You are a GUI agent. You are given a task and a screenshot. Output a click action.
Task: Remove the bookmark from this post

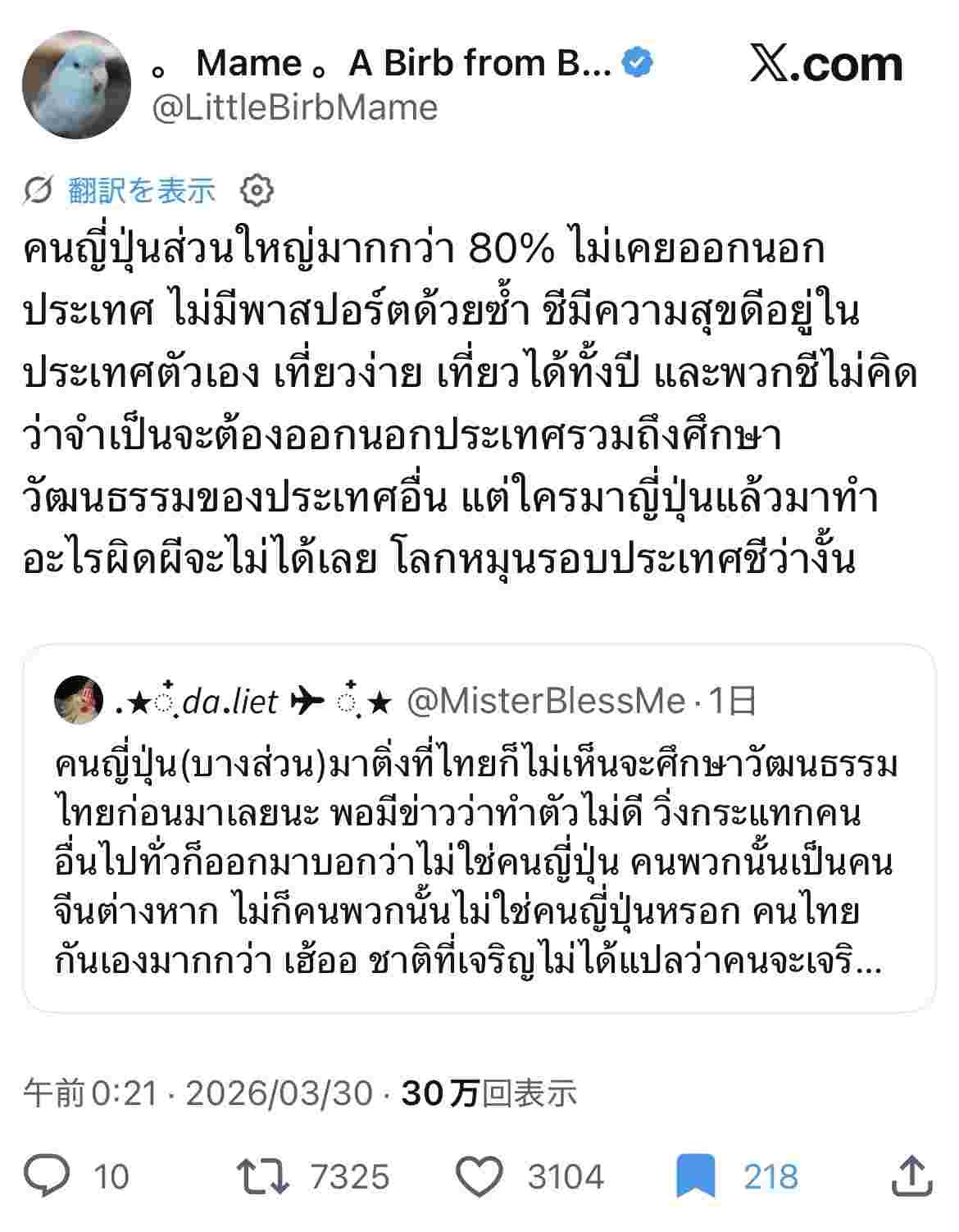[x=695, y=1176]
